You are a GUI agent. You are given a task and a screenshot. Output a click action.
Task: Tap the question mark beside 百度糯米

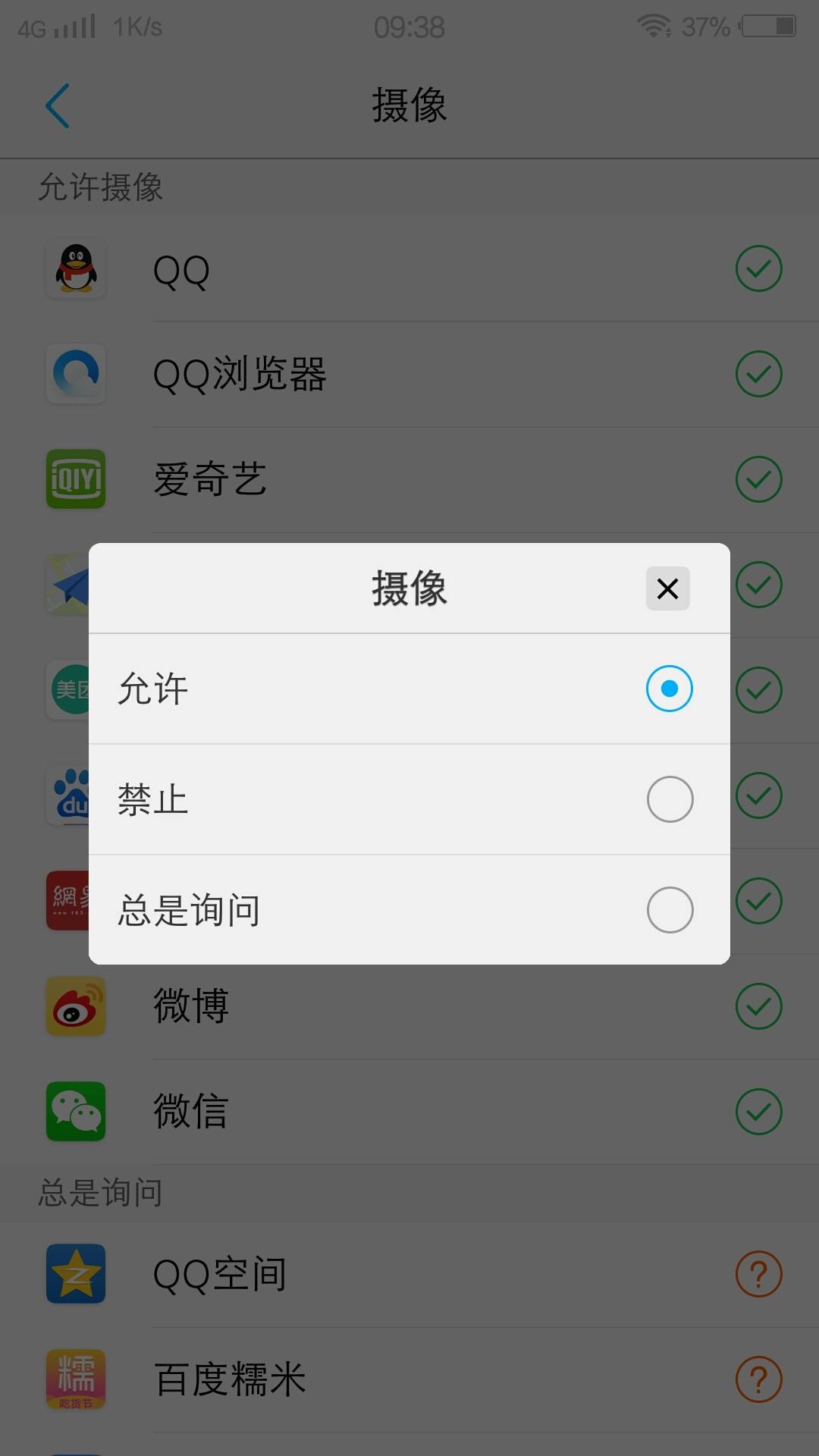[761, 1379]
